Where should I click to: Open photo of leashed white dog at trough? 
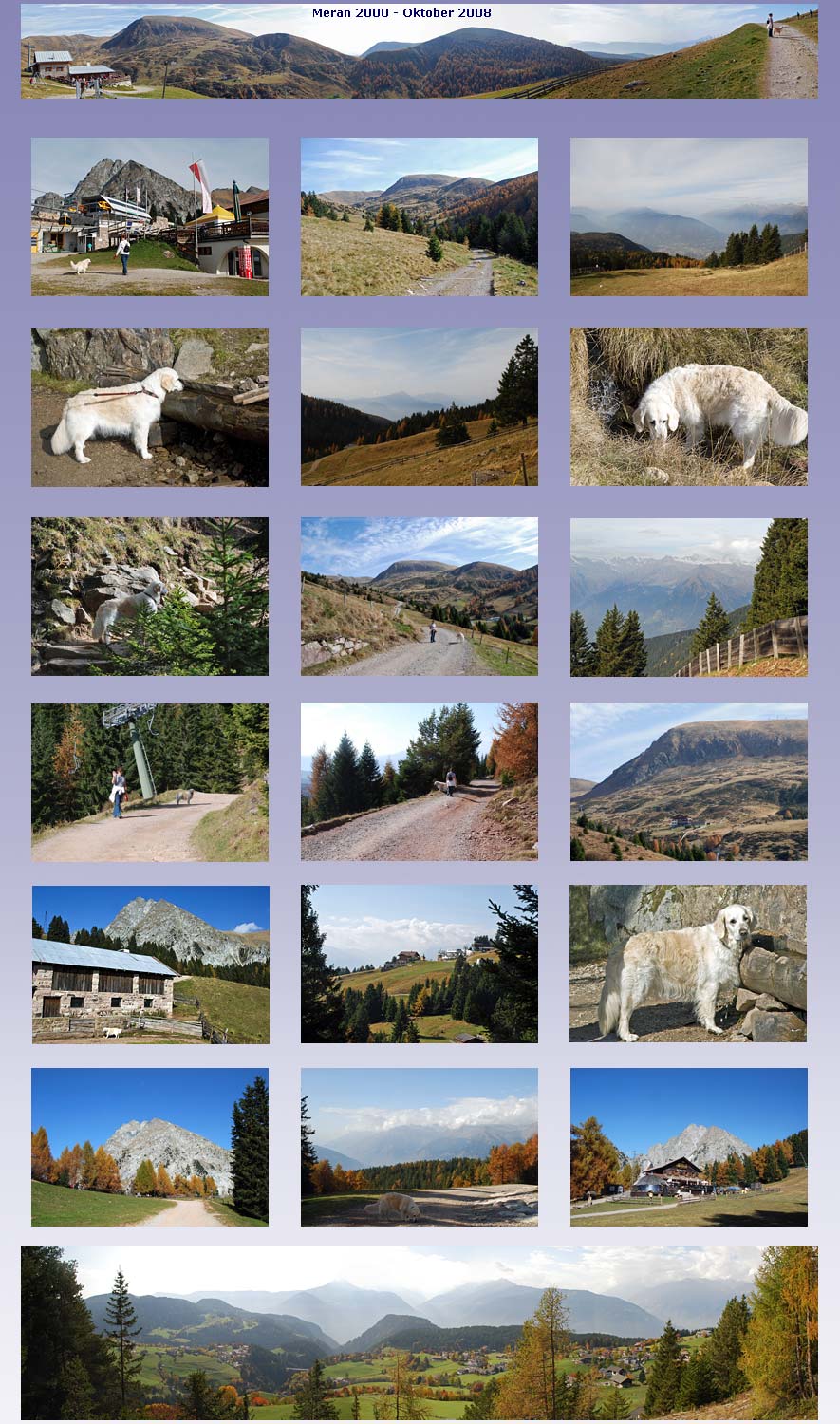[150, 407]
